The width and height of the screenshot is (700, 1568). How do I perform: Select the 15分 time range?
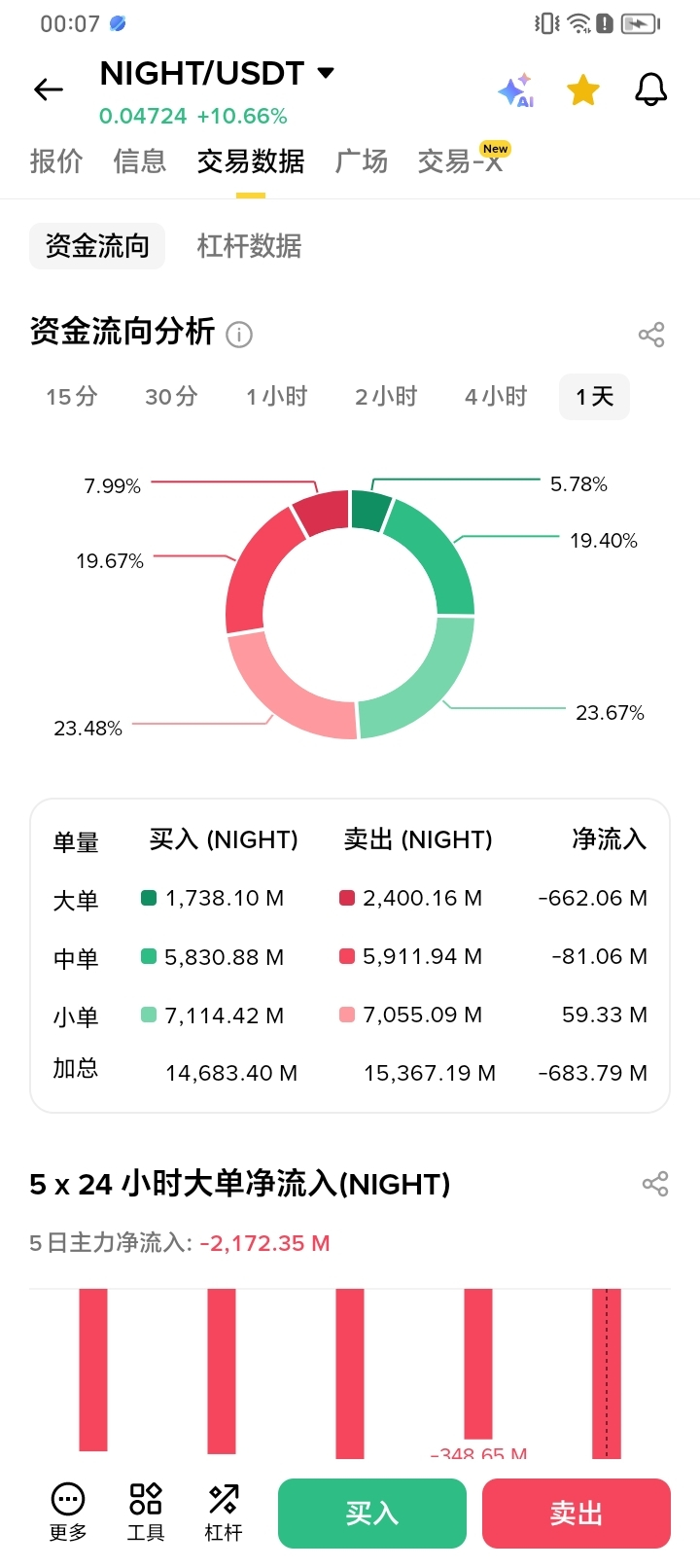point(72,397)
